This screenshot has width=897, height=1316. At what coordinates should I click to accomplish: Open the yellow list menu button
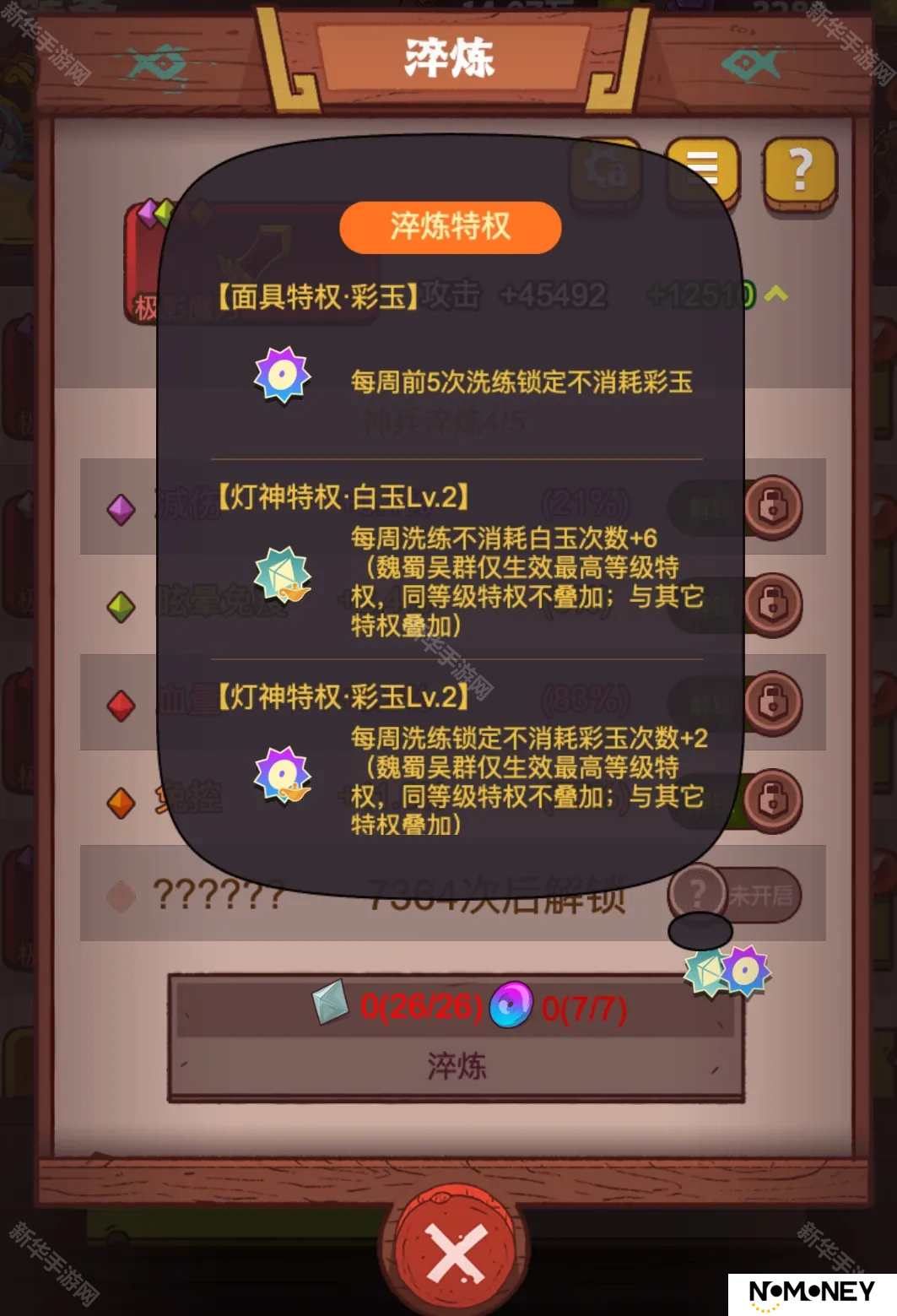tap(702, 171)
